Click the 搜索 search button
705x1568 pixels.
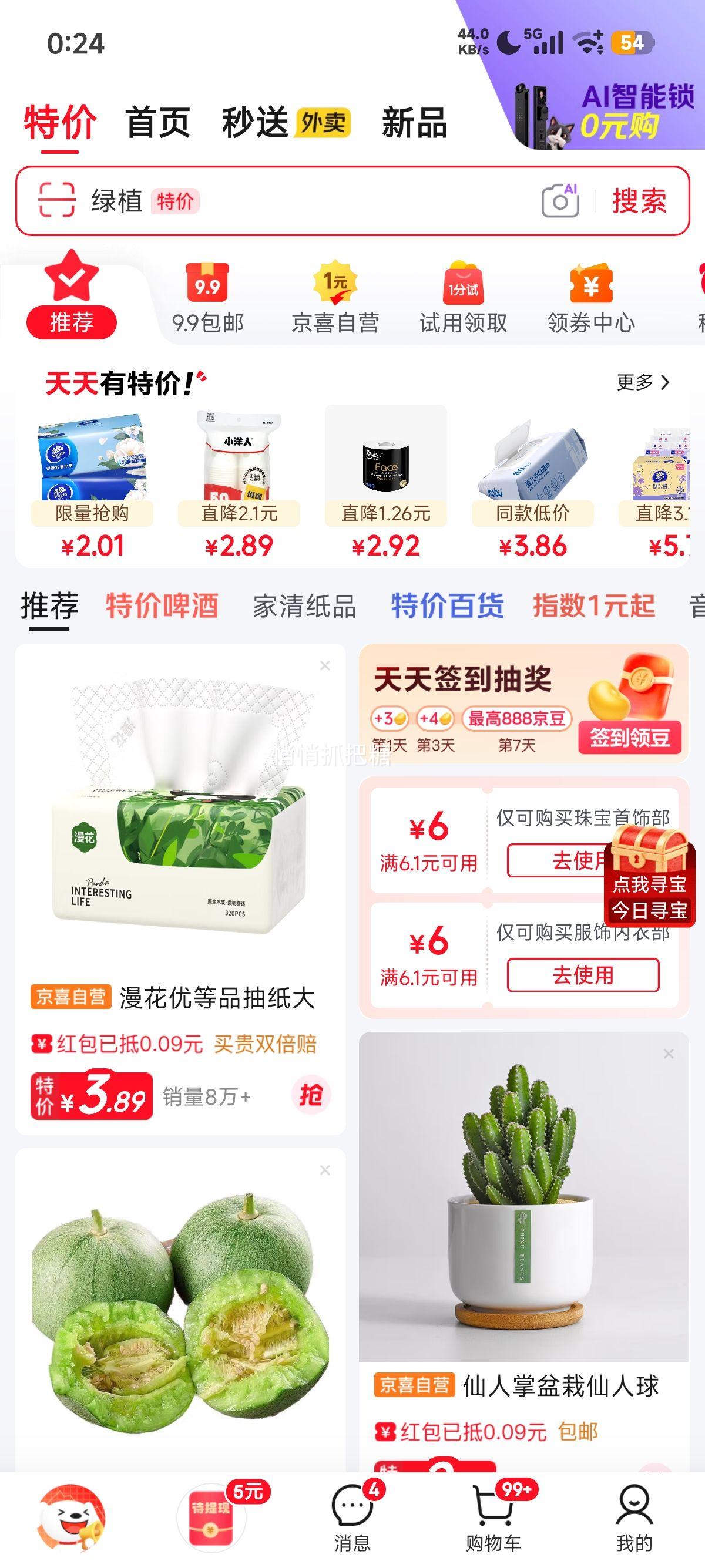pos(638,201)
